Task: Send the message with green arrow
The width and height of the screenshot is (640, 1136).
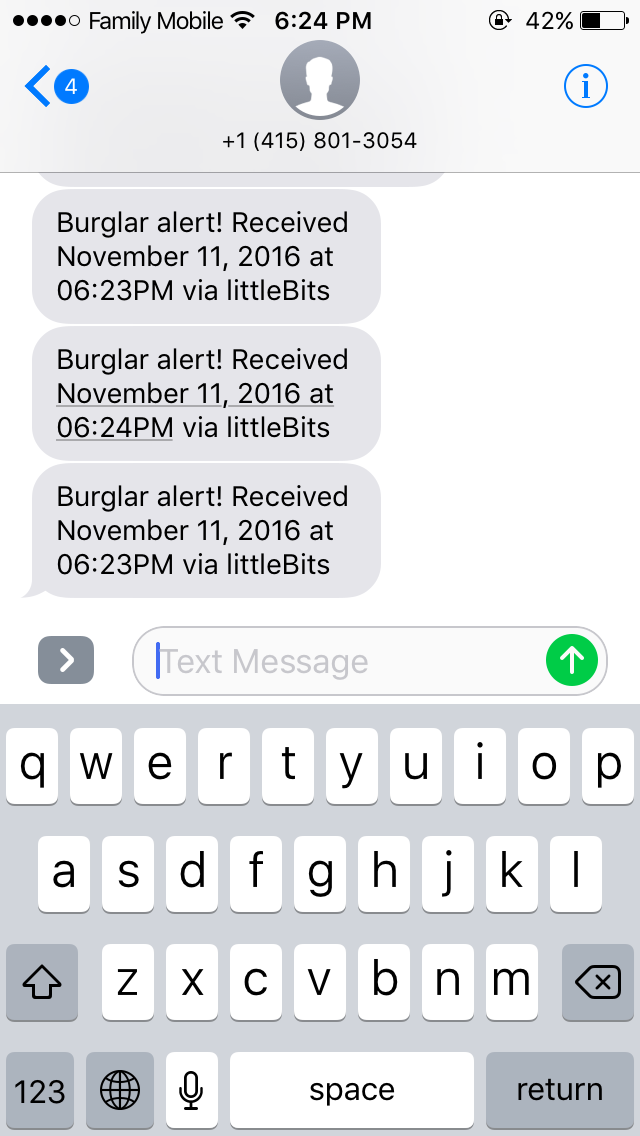Action: coord(572,661)
